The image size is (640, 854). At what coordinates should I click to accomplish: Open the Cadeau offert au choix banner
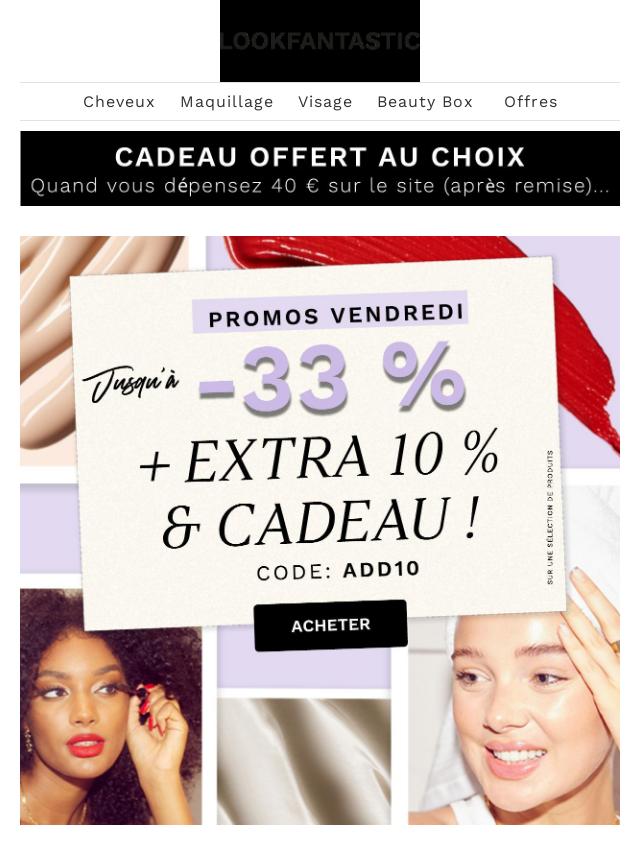[x=320, y=169]
